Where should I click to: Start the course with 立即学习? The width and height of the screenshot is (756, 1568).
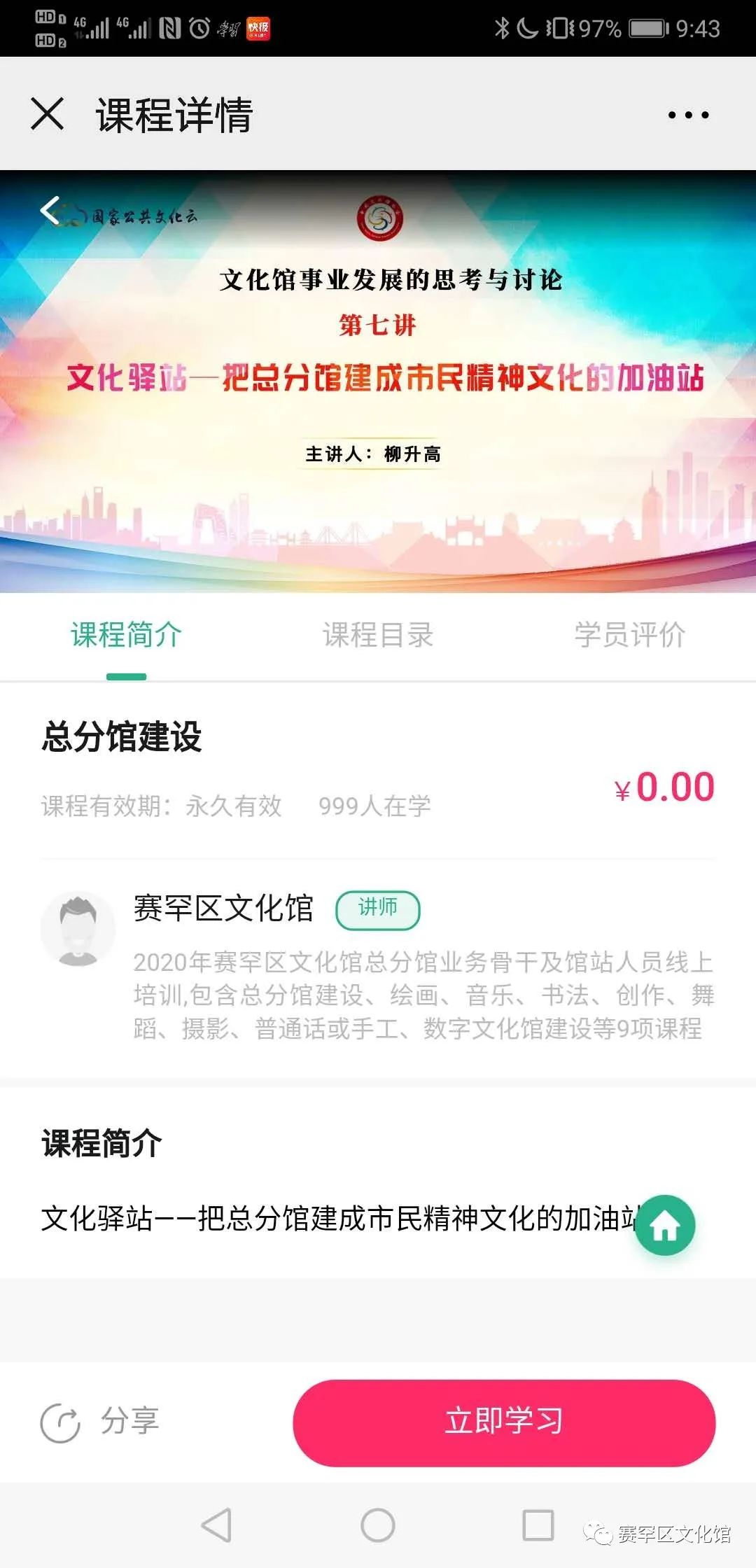tap(504, 1422)
